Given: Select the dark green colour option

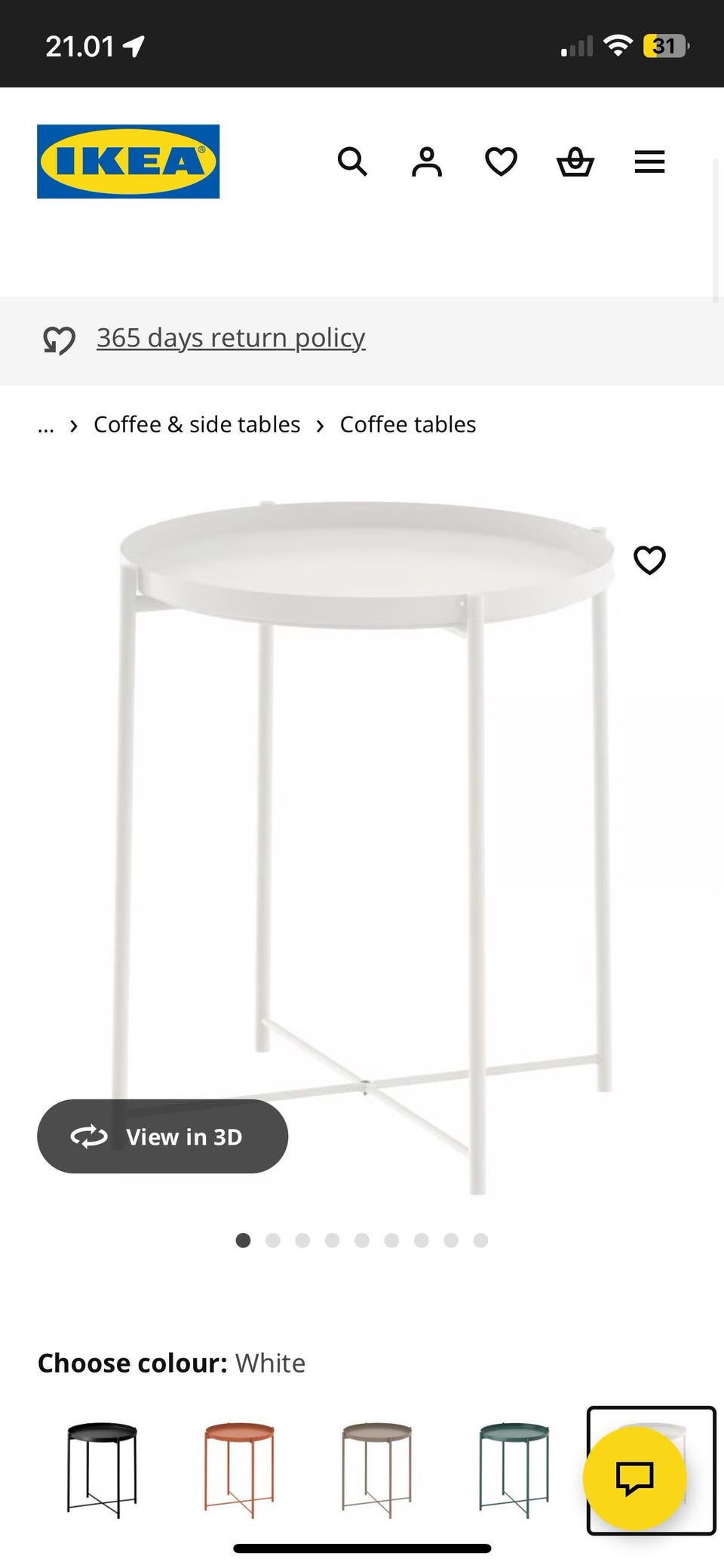Looking at the screenshot, I should pos(514,1470).
